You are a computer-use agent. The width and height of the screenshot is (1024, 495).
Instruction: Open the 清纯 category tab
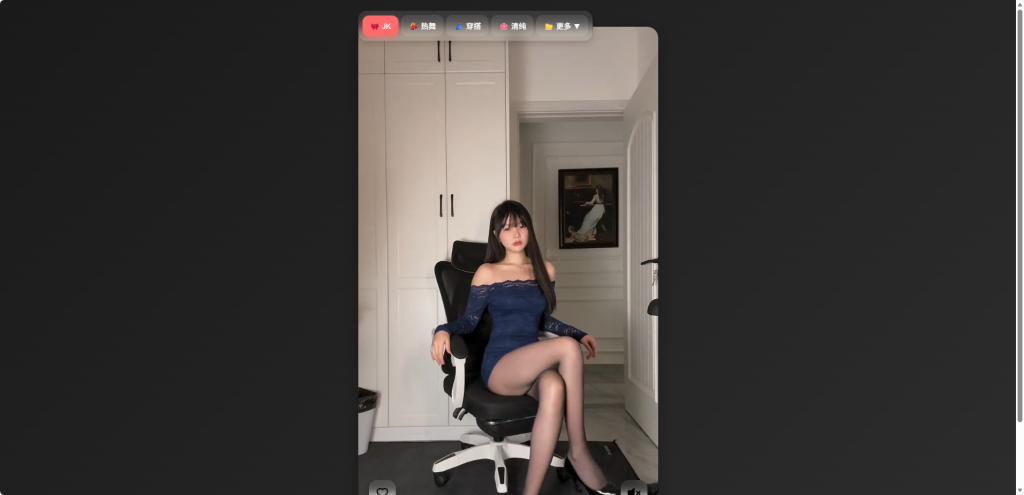tap(513, 26)
